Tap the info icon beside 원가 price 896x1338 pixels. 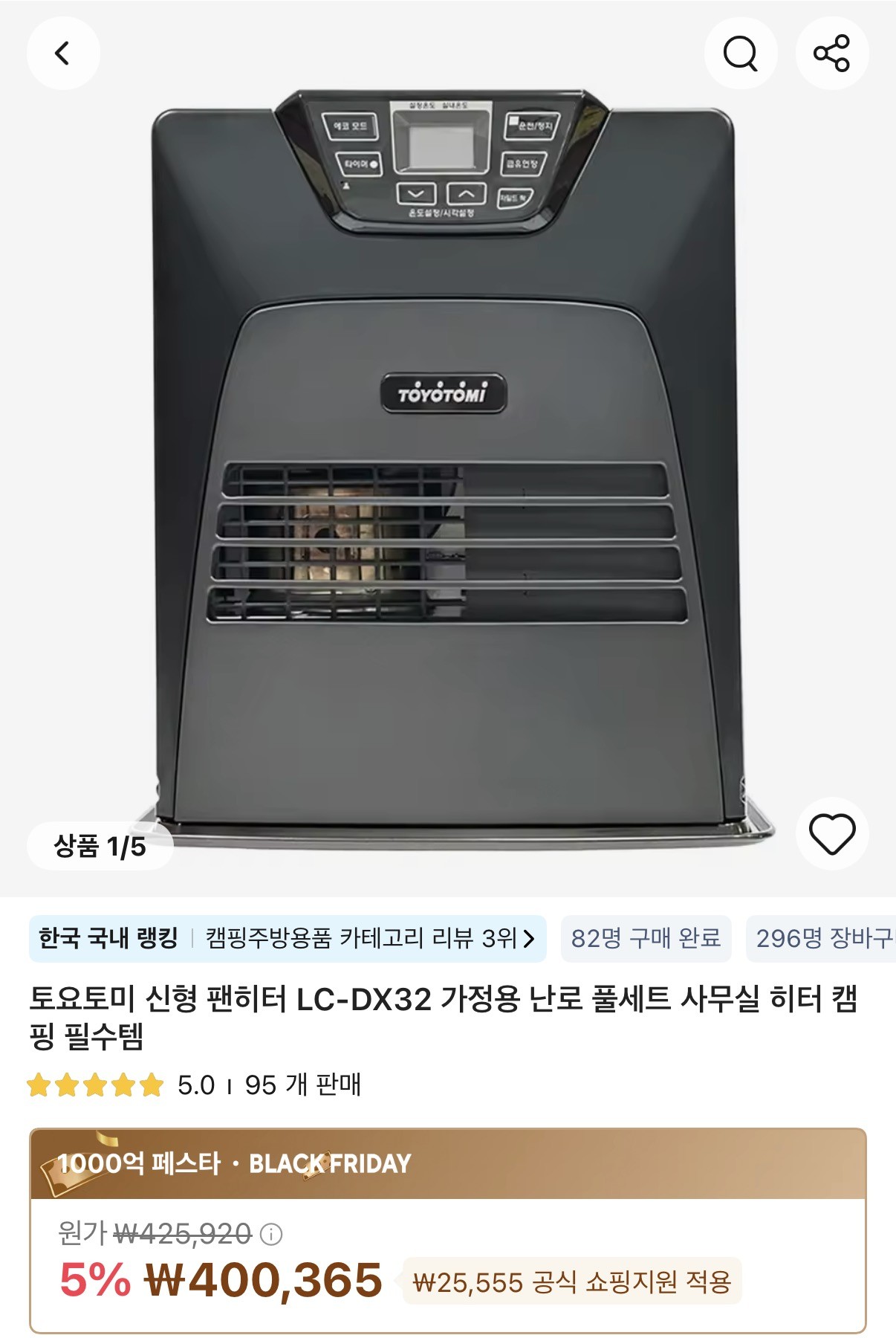pos(271,1235)
